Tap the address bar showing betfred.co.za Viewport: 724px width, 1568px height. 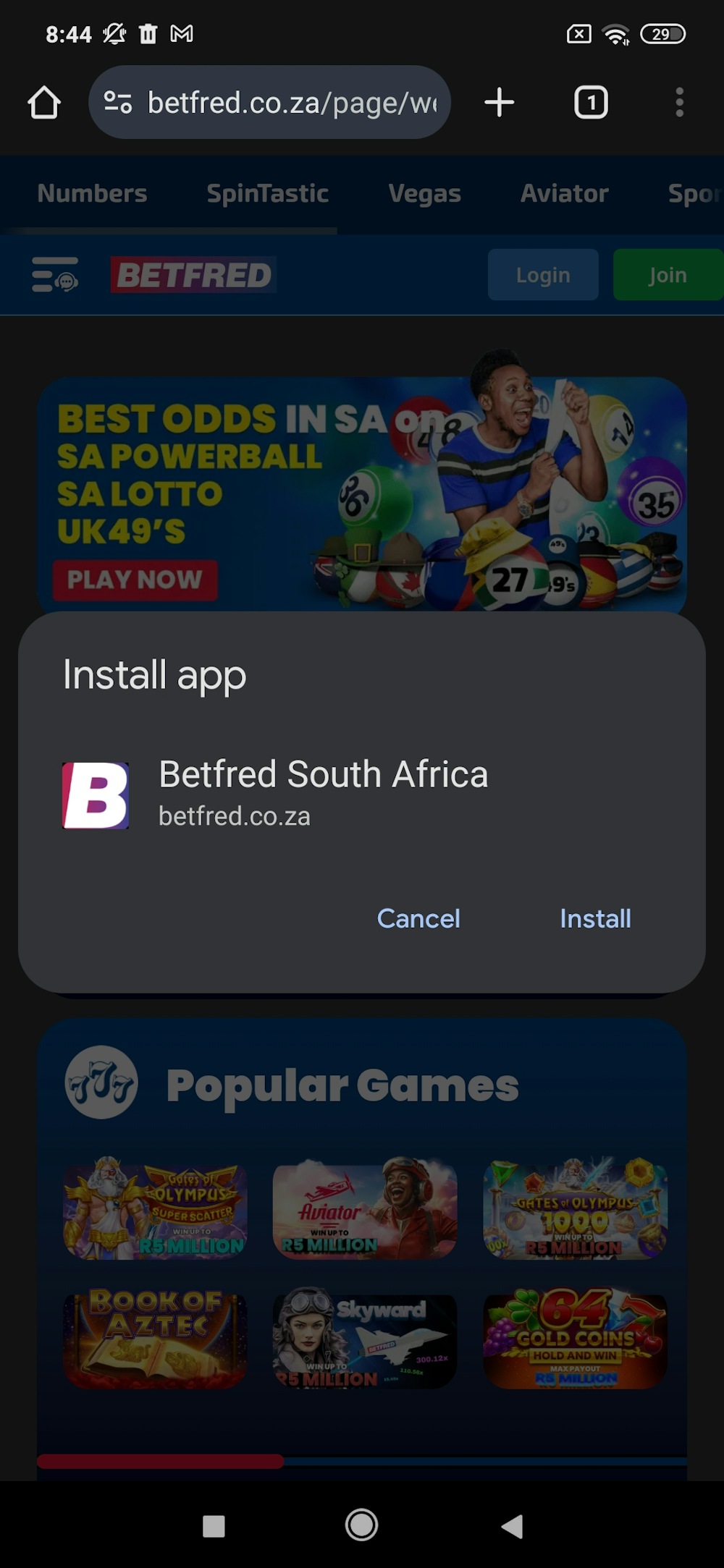click(290, 102)
